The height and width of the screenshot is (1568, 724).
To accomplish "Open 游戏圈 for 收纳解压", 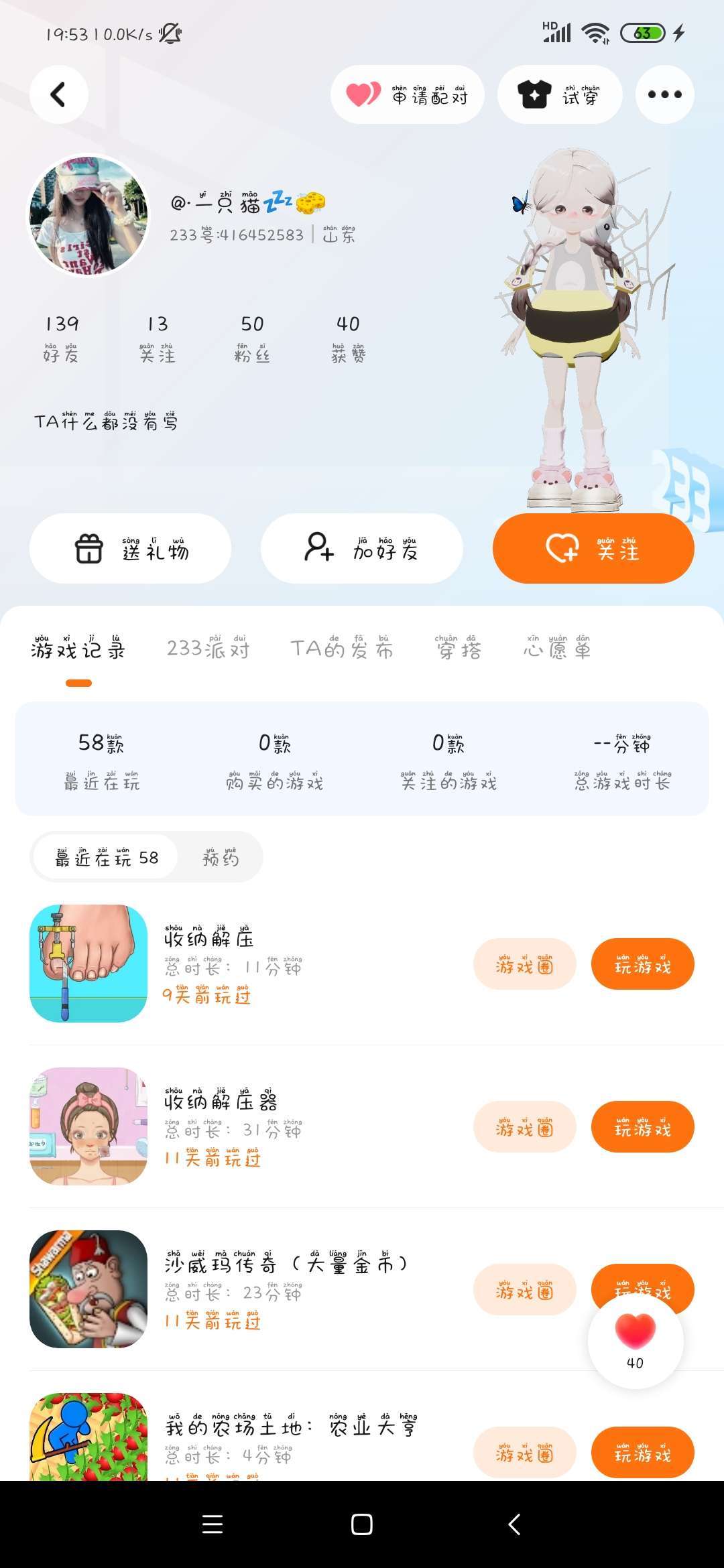I will pos(524,964).
